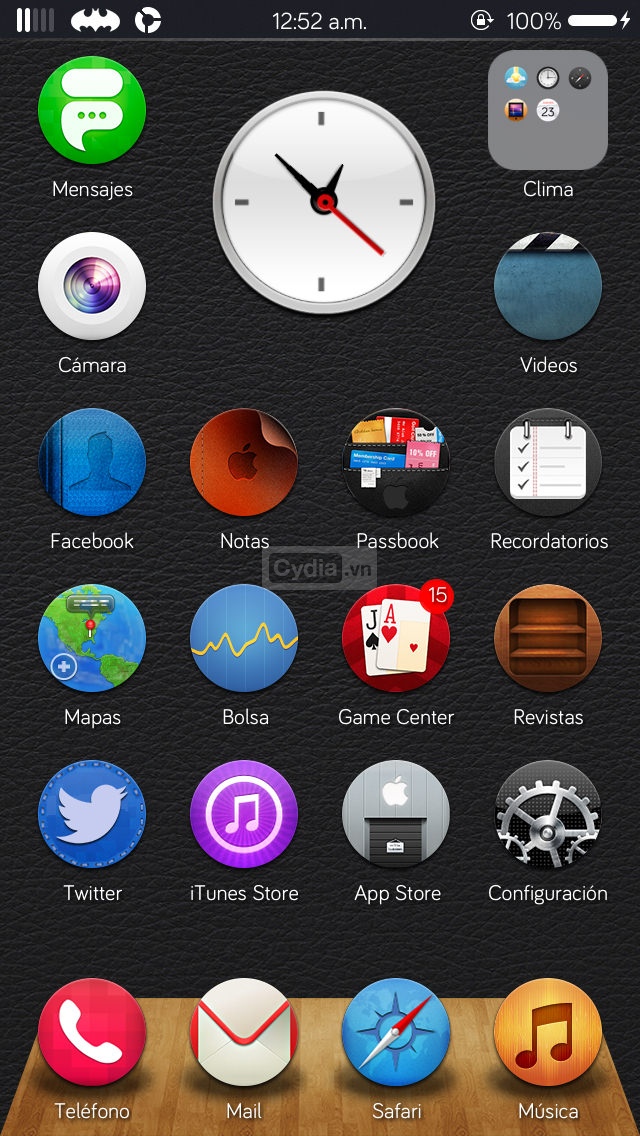Launch the Cámara app
640x1136 pixels.
pyautogui.click(x=92, y=287)
